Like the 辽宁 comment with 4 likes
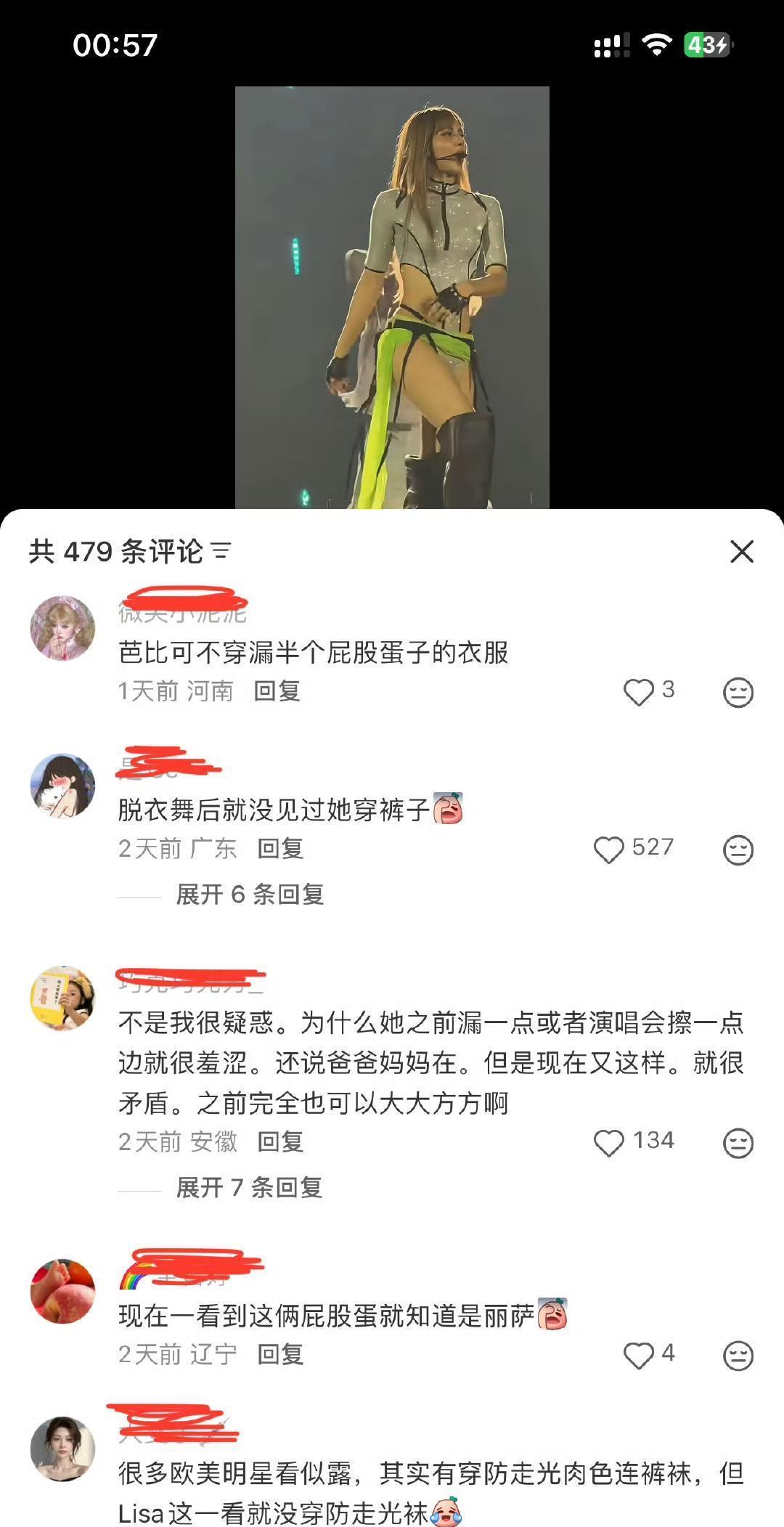The height and width of the screenshot is (1527, 784). (x=639, y=1355)
